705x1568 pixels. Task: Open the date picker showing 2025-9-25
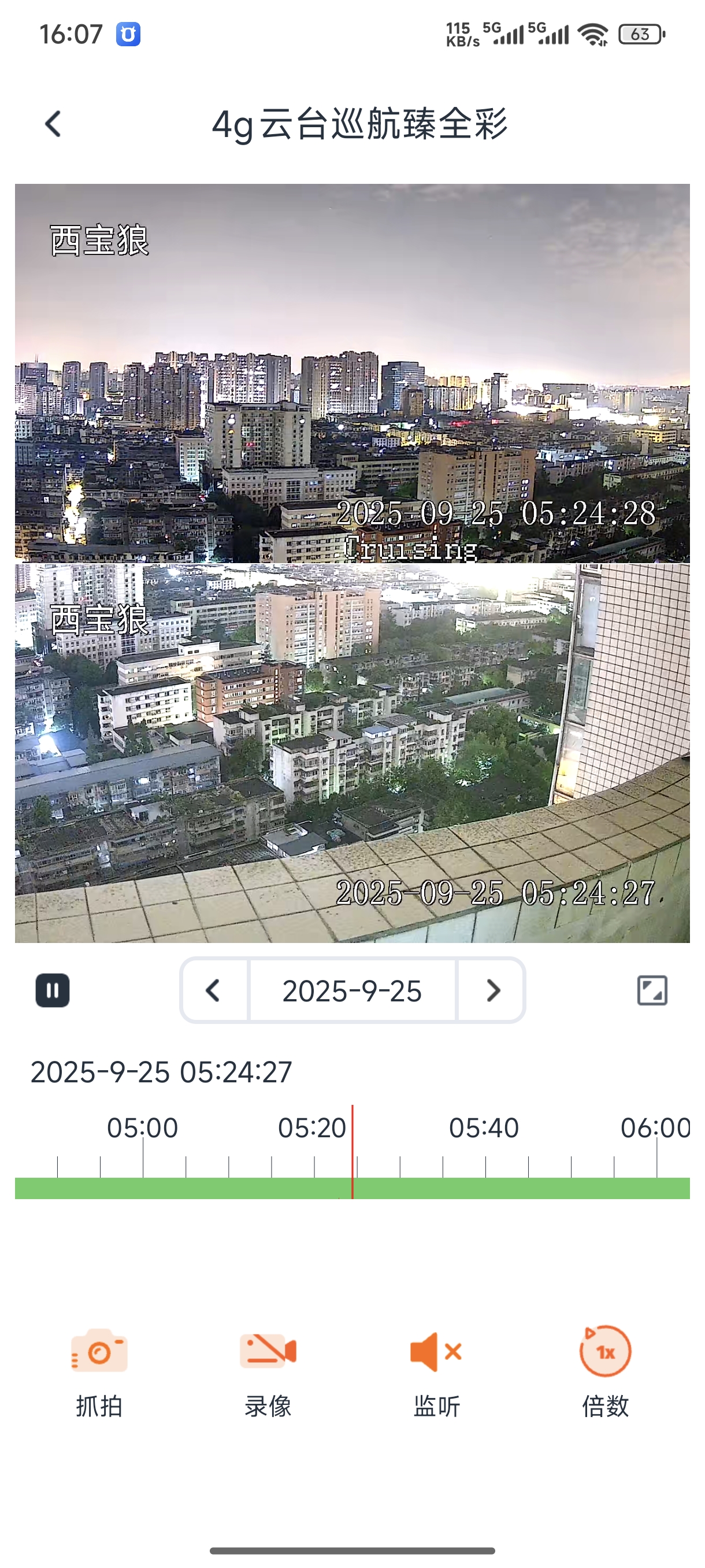[352, 990]
